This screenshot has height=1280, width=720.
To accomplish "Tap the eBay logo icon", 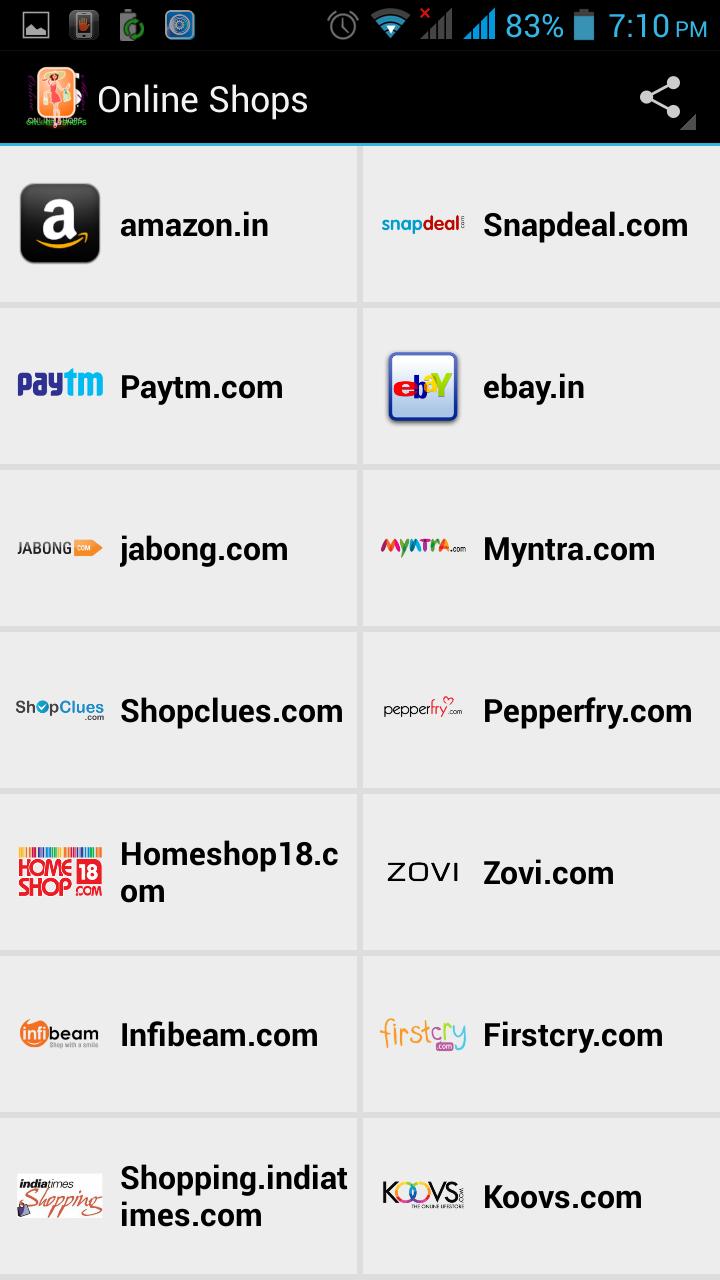I will coord(421,386).
